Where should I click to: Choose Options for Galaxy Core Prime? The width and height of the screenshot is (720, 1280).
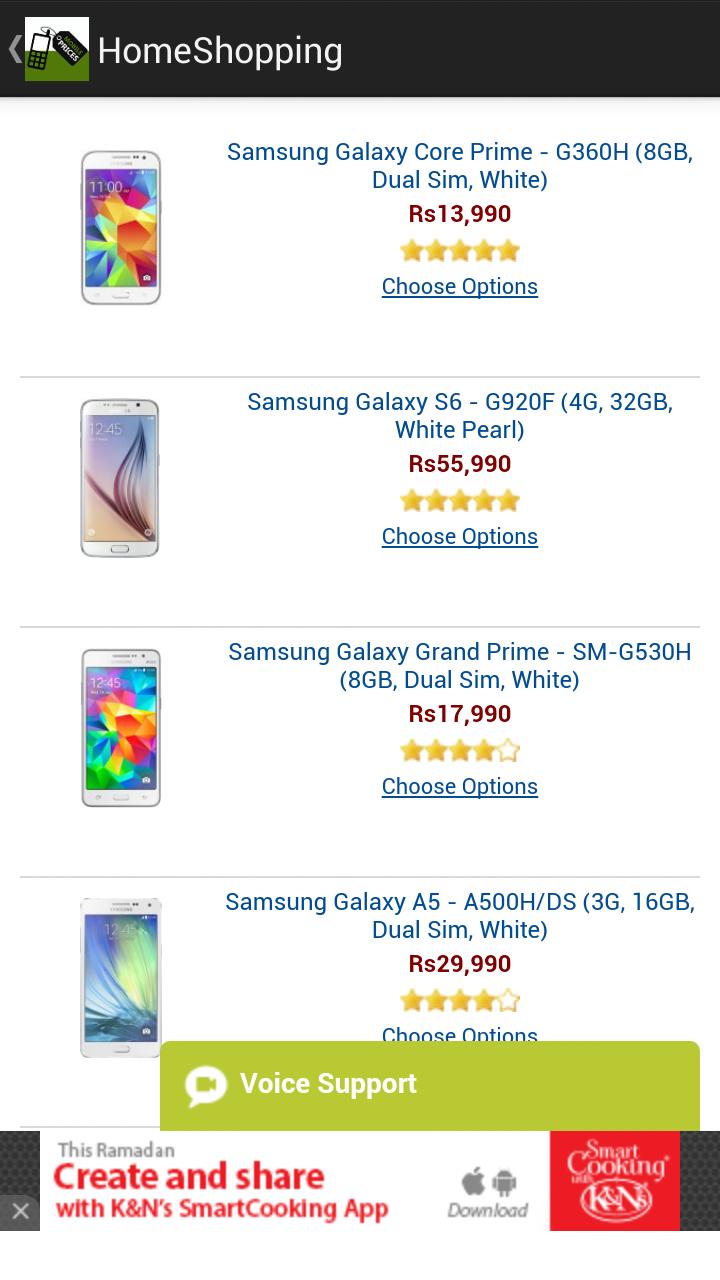click(x=459, y=287)
